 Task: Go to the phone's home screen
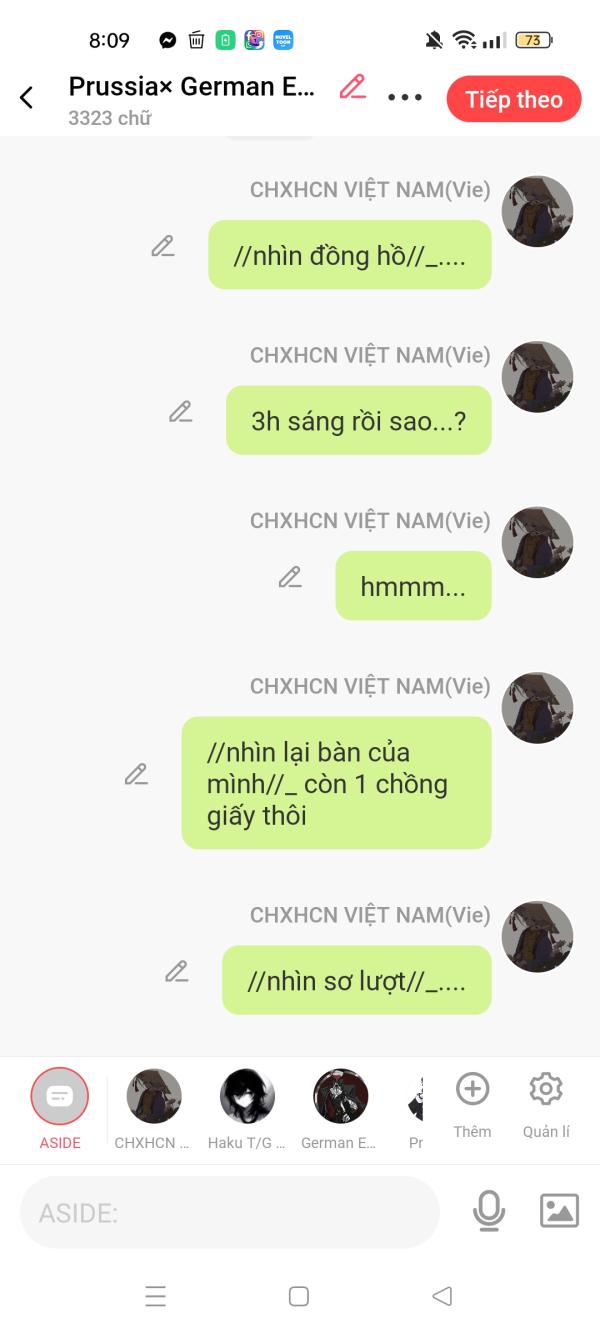click(x=298, y=1296)
